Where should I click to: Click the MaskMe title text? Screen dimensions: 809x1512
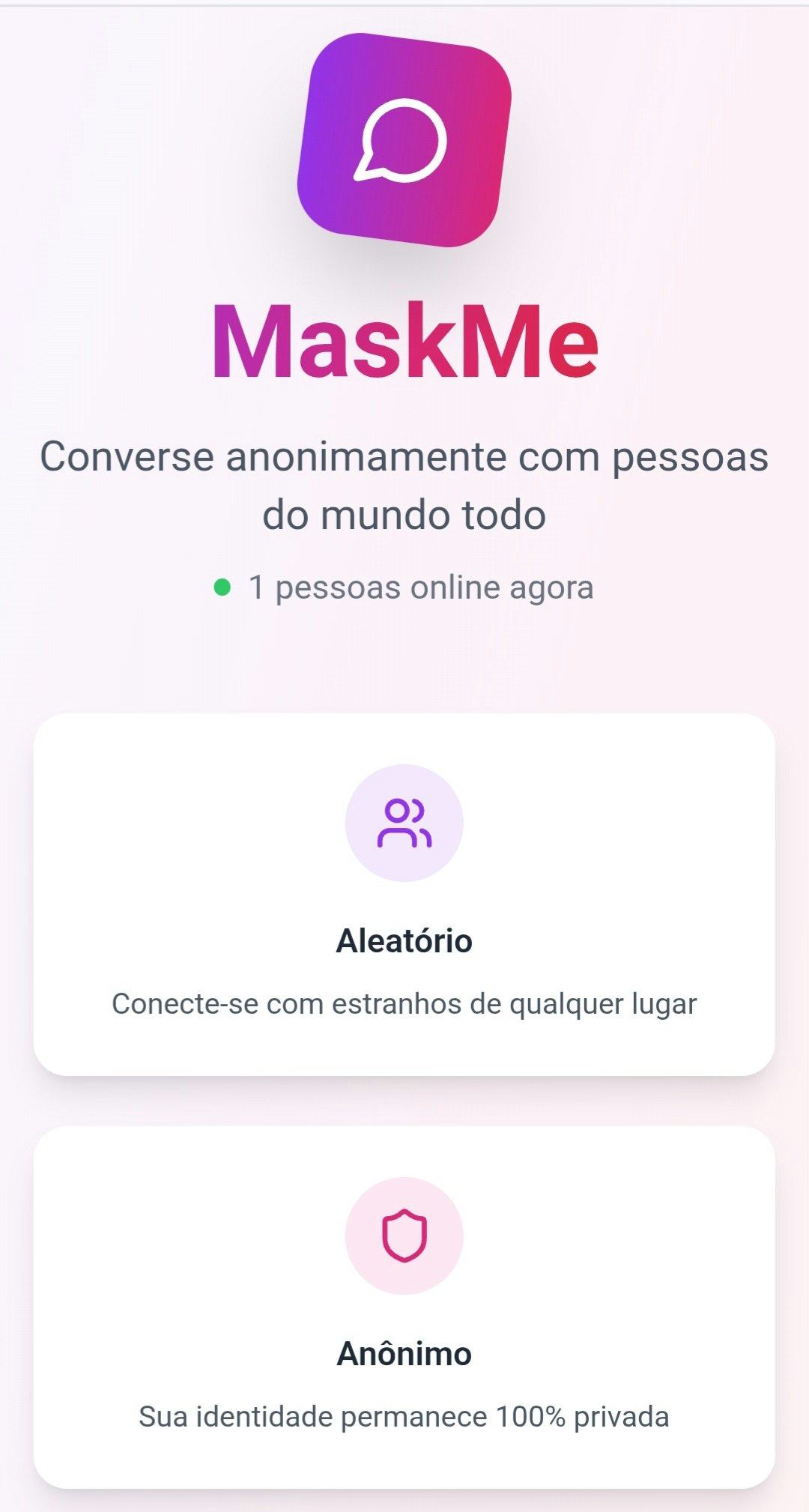pos(404,341)
